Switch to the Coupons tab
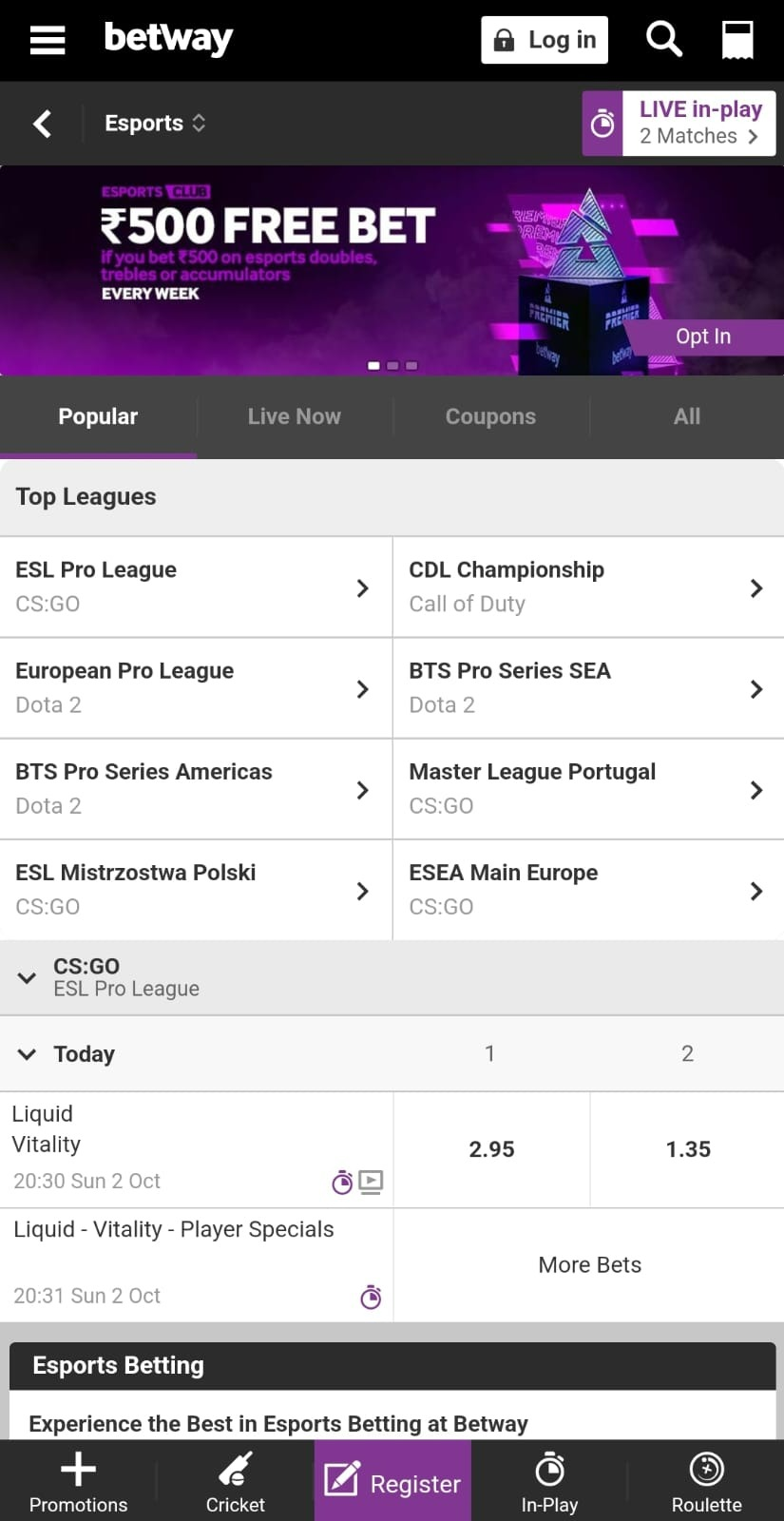Viewport: 784px width, 1521px height. coord(491,416)
